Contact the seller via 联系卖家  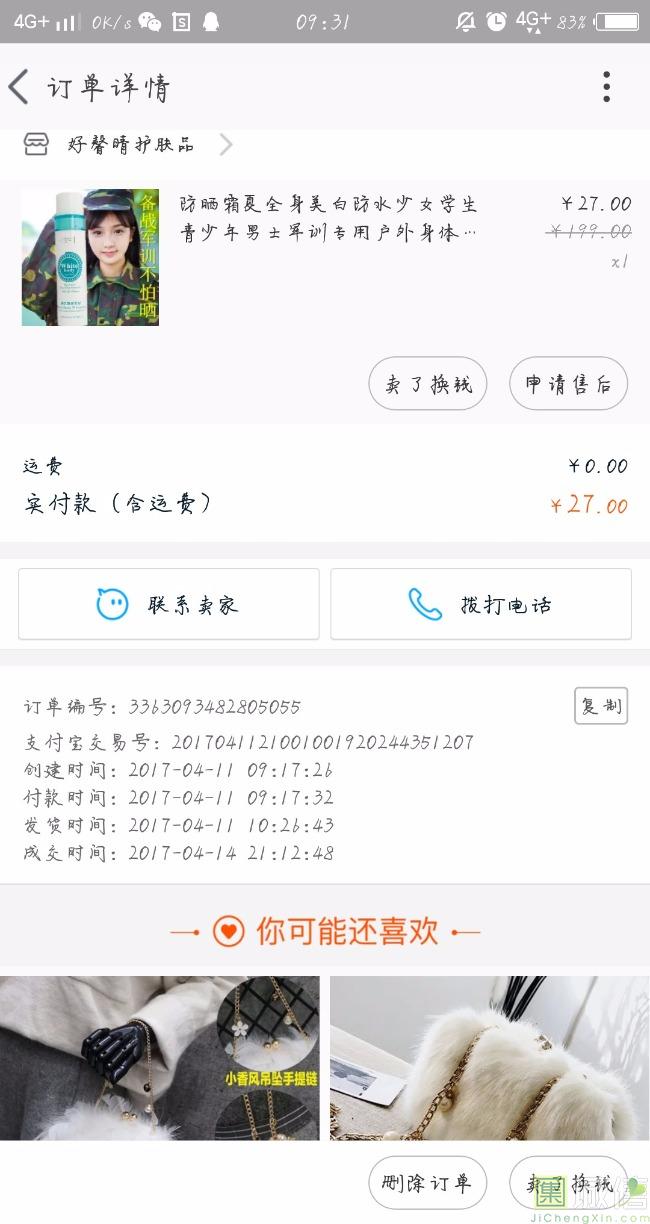168,604
